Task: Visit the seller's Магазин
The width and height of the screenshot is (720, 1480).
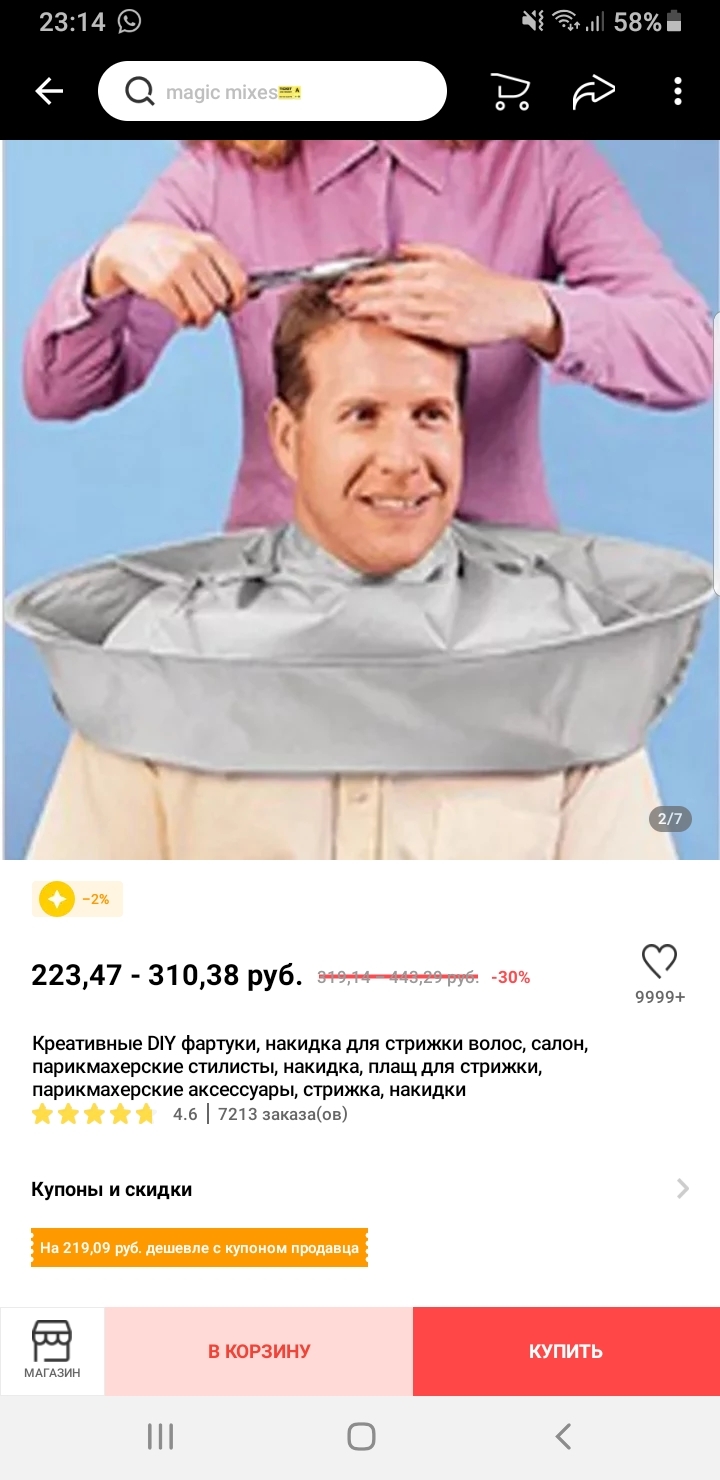Action: [x=52, y=1350]
